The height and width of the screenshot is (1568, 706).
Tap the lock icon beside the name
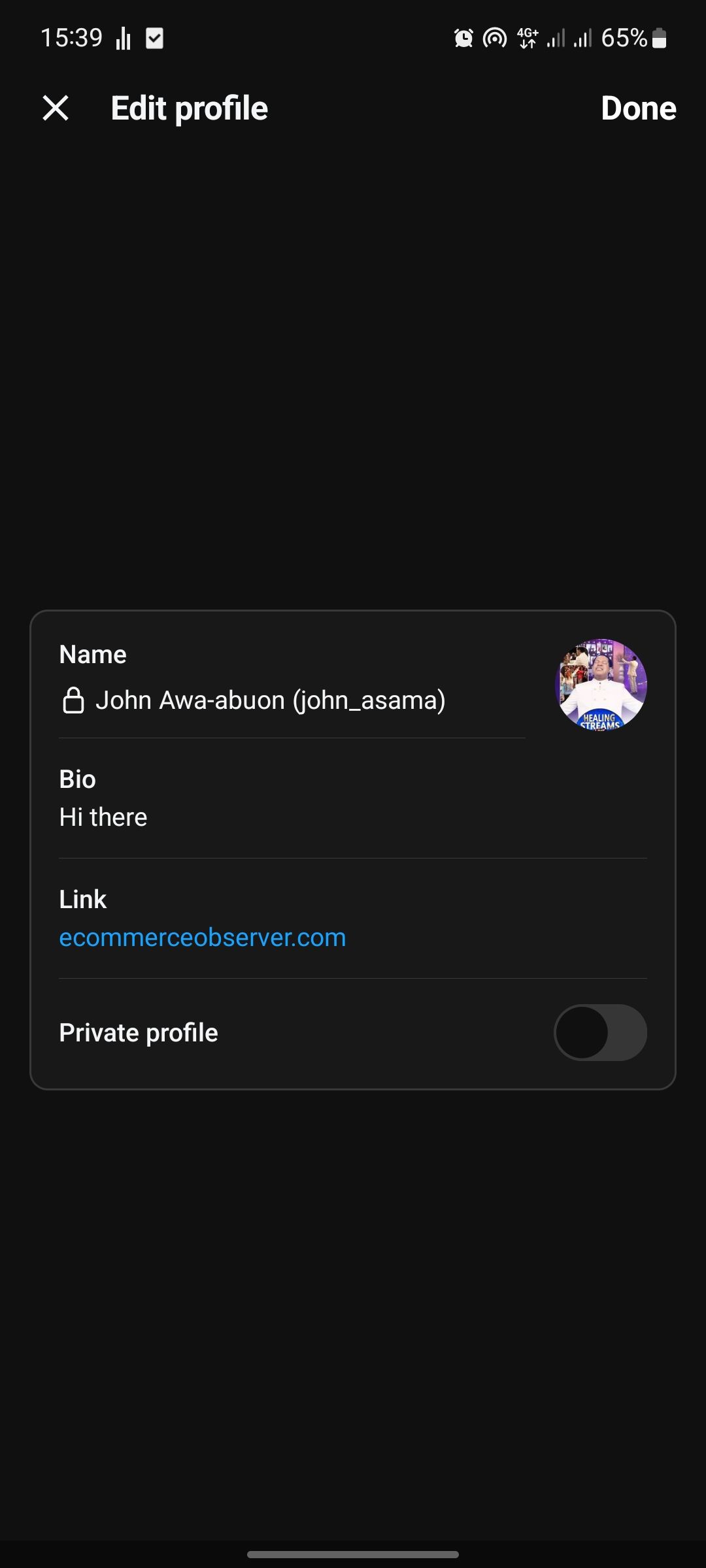[74, 698]
